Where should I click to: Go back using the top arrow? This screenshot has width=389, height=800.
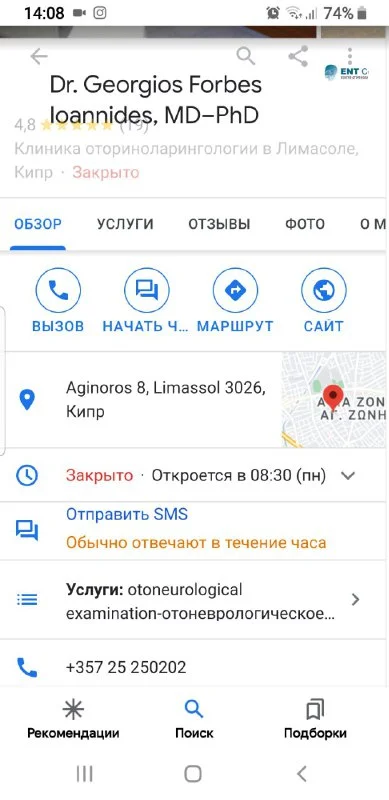tap(39, 57)
